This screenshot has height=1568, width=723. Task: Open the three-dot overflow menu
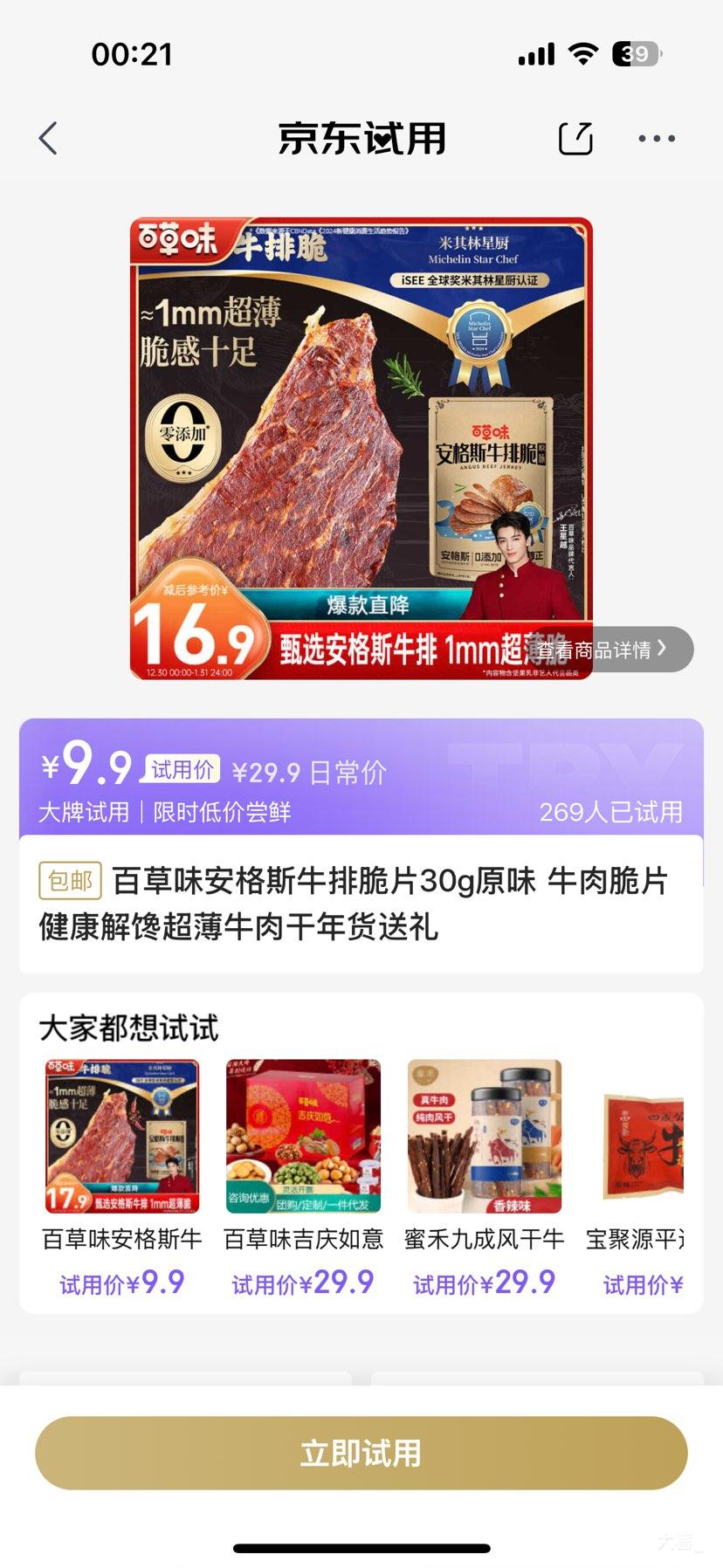click(x=657, y=139)
